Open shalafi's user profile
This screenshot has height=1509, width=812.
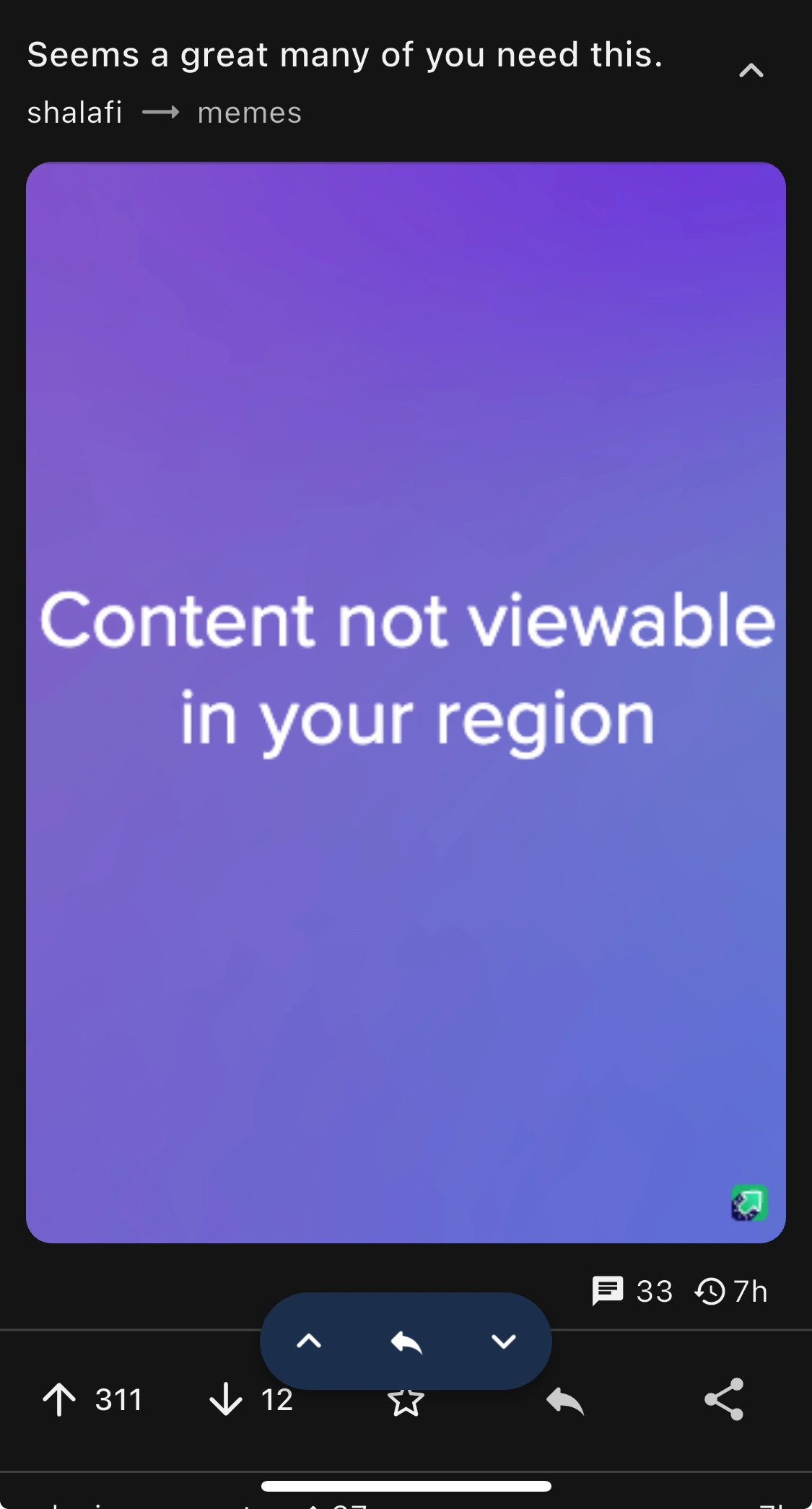click(75, 113)
